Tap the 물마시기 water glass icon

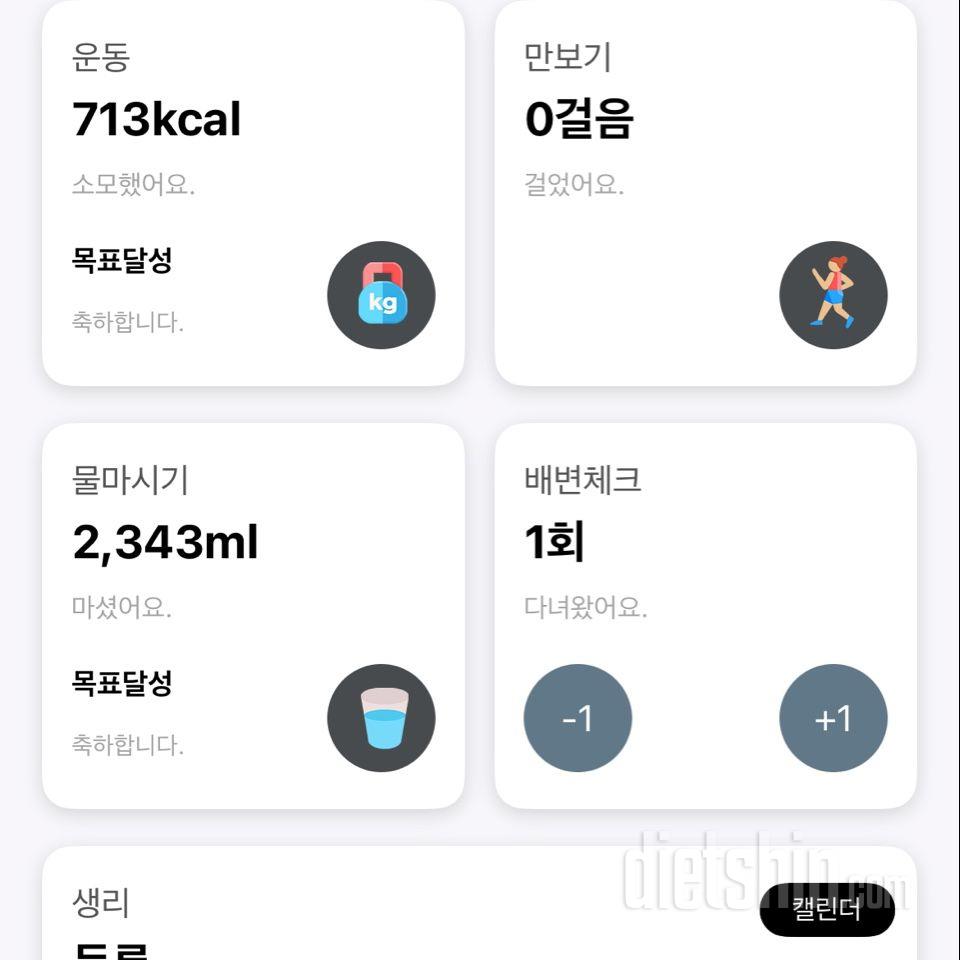(381, 718)
